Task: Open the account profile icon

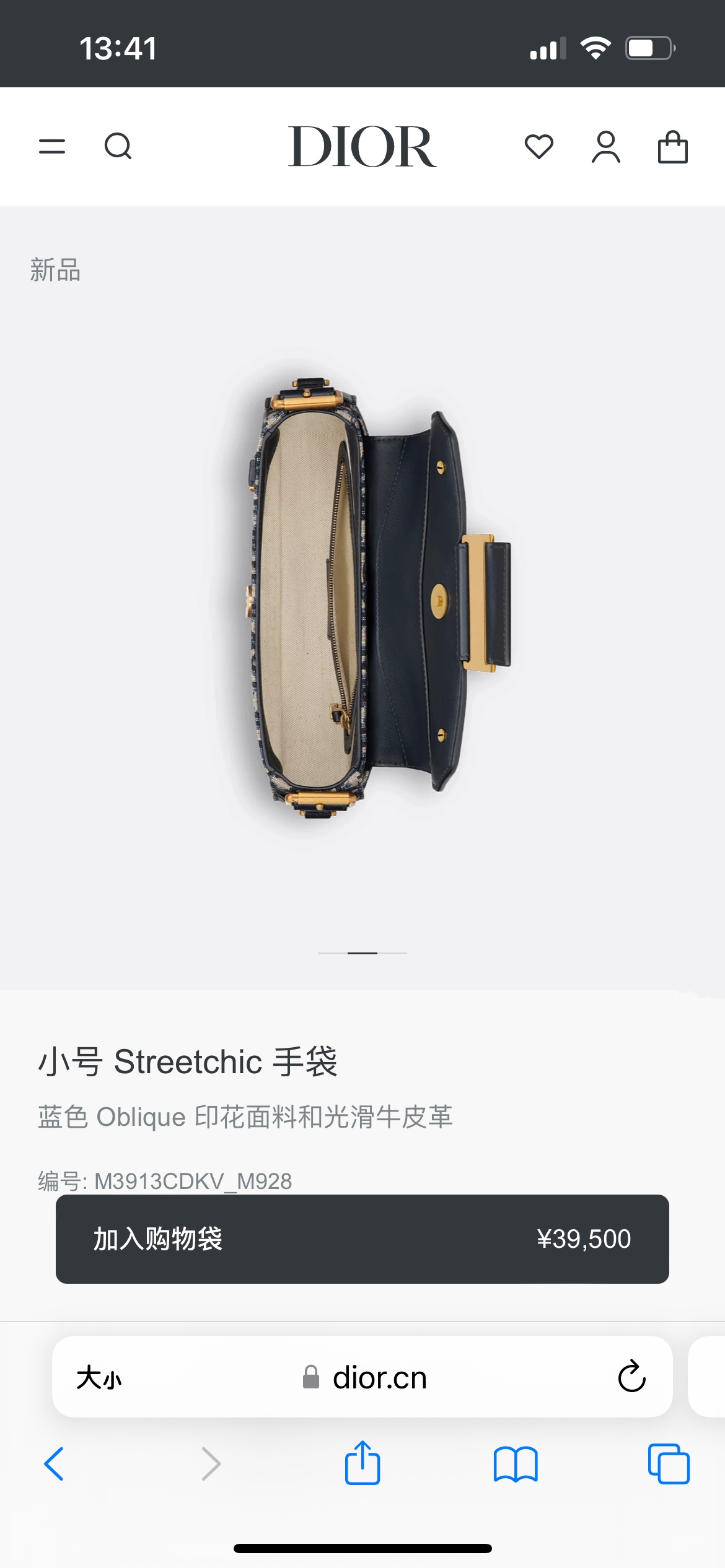Action: [605, 147]
